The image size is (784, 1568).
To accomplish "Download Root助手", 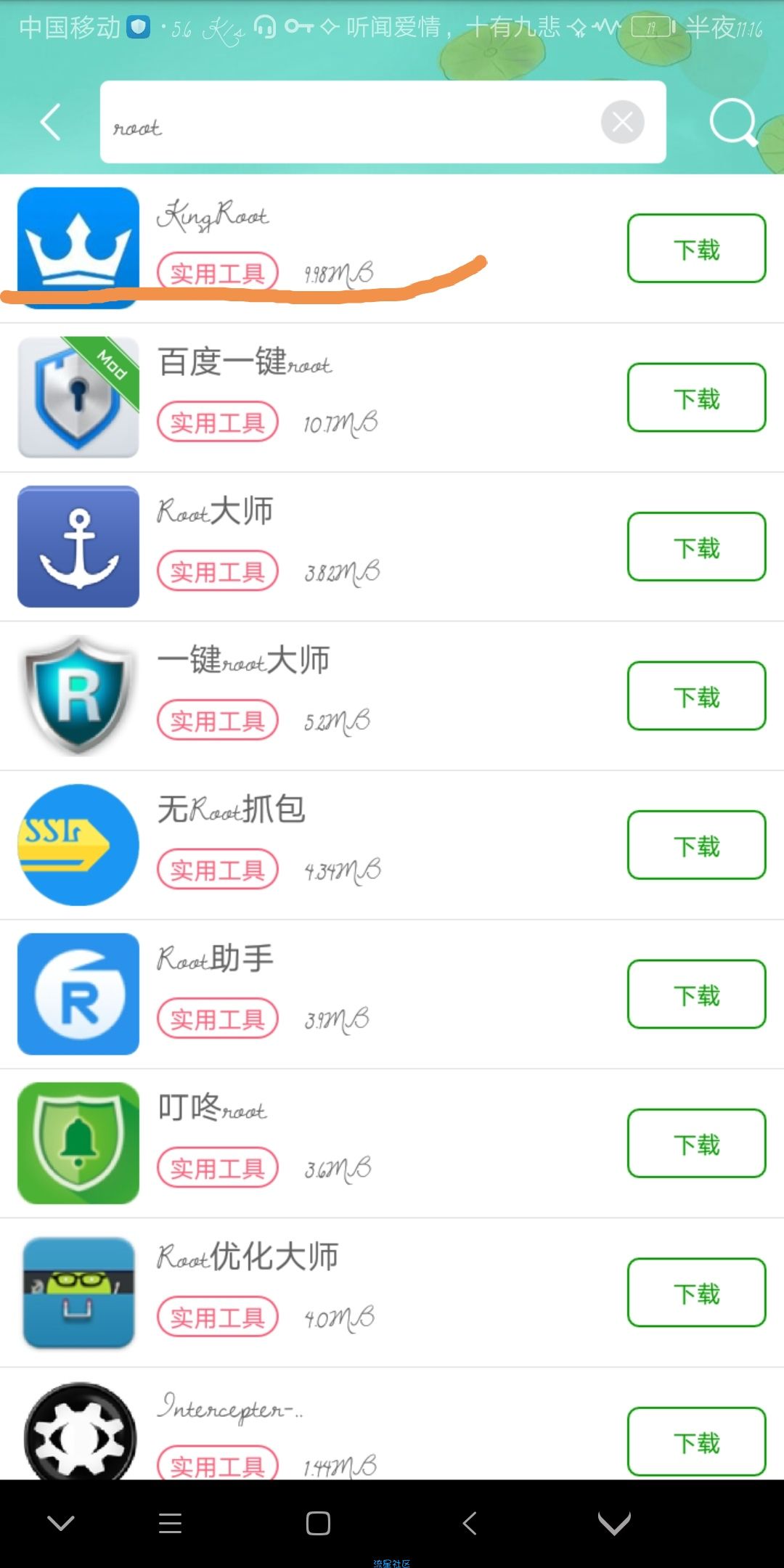I will 696,995.
